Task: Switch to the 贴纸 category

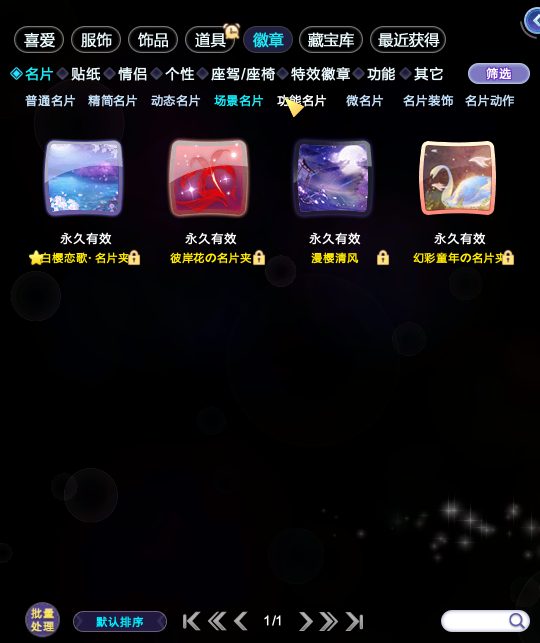Action: tap(85, 74)
